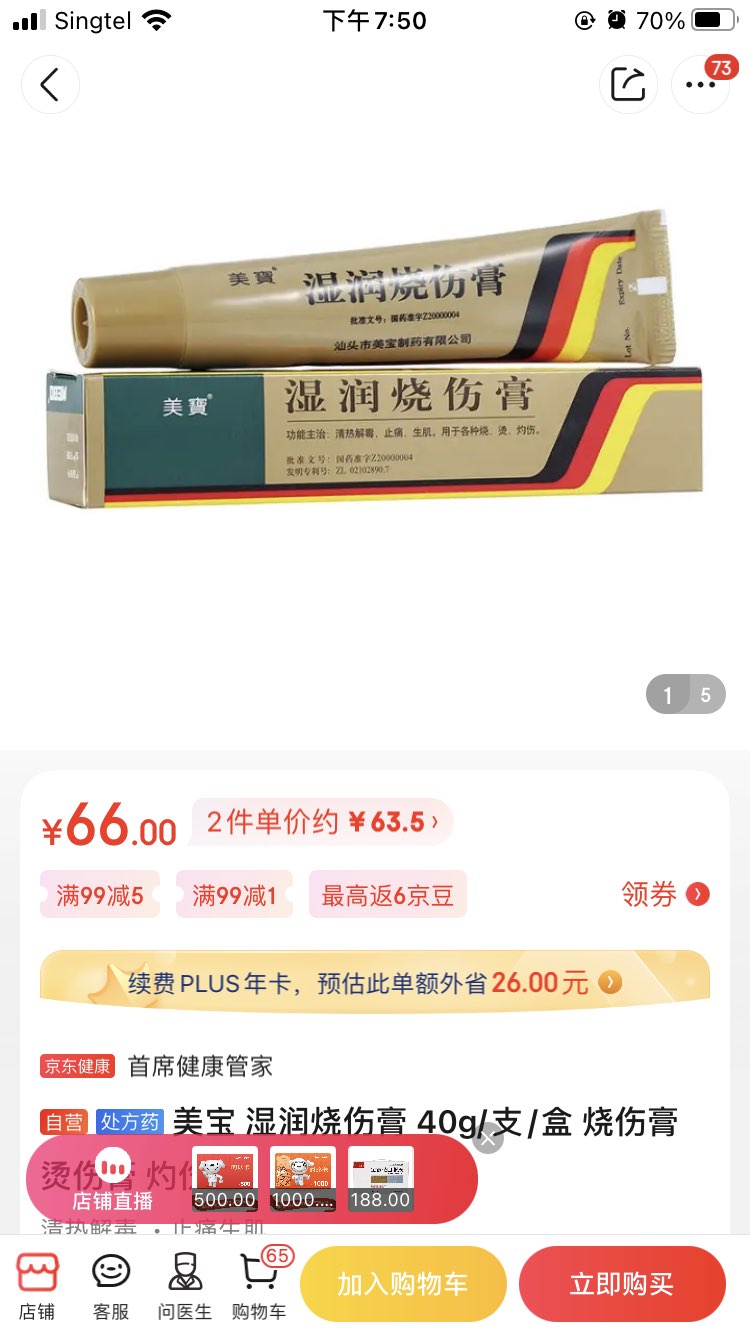Tap 立即购买 to buy now
Image resolution: width=750 pixels, height=1334 pixels.
621,1285
